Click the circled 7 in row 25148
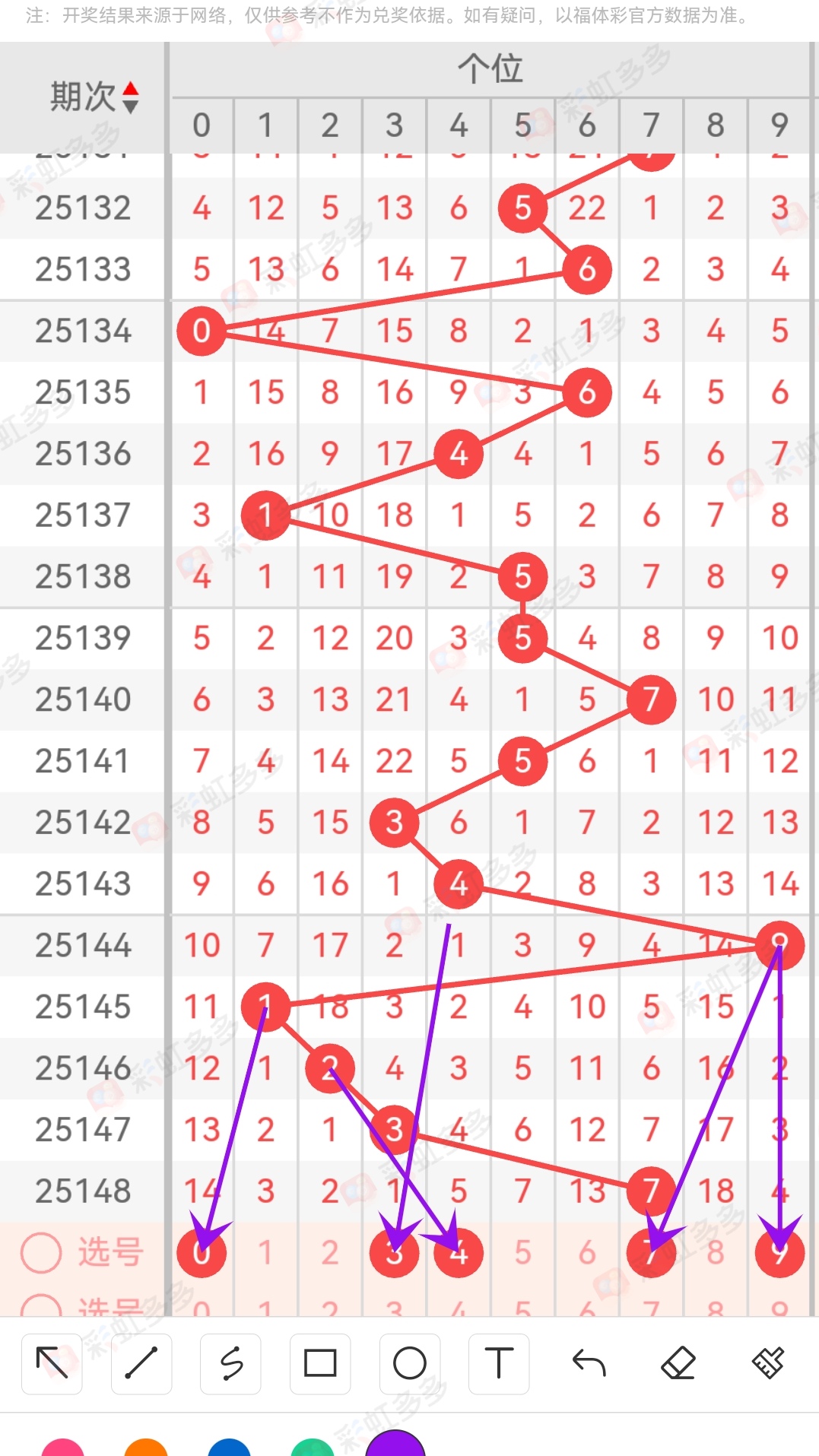 651,1191
